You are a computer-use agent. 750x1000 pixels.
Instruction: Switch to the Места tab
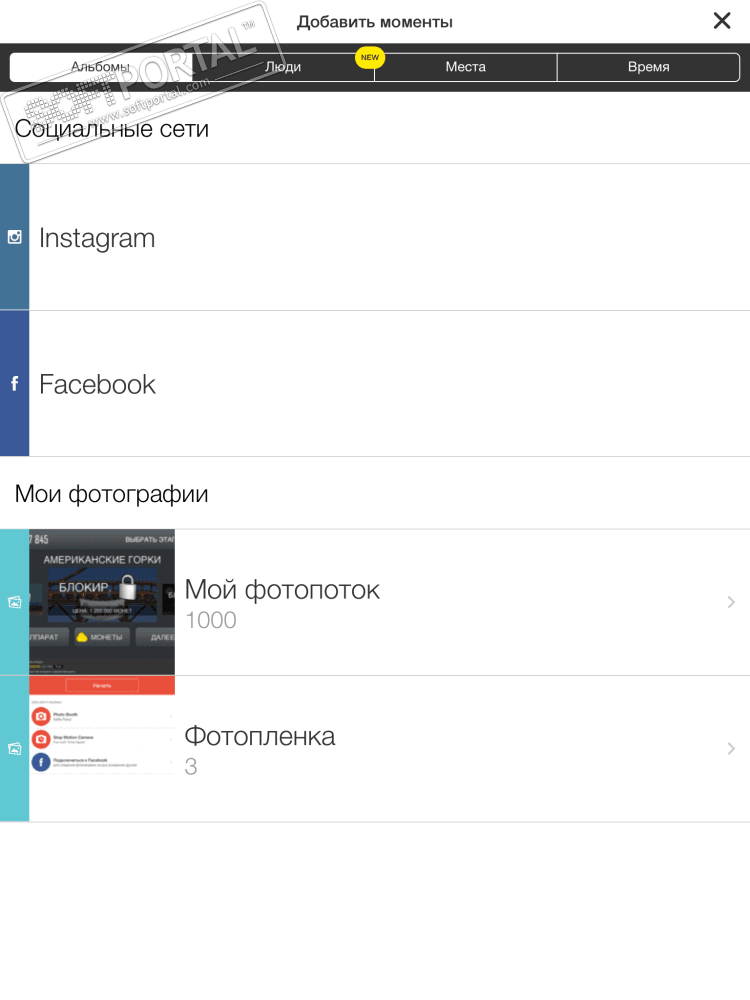tap(465, 67)
